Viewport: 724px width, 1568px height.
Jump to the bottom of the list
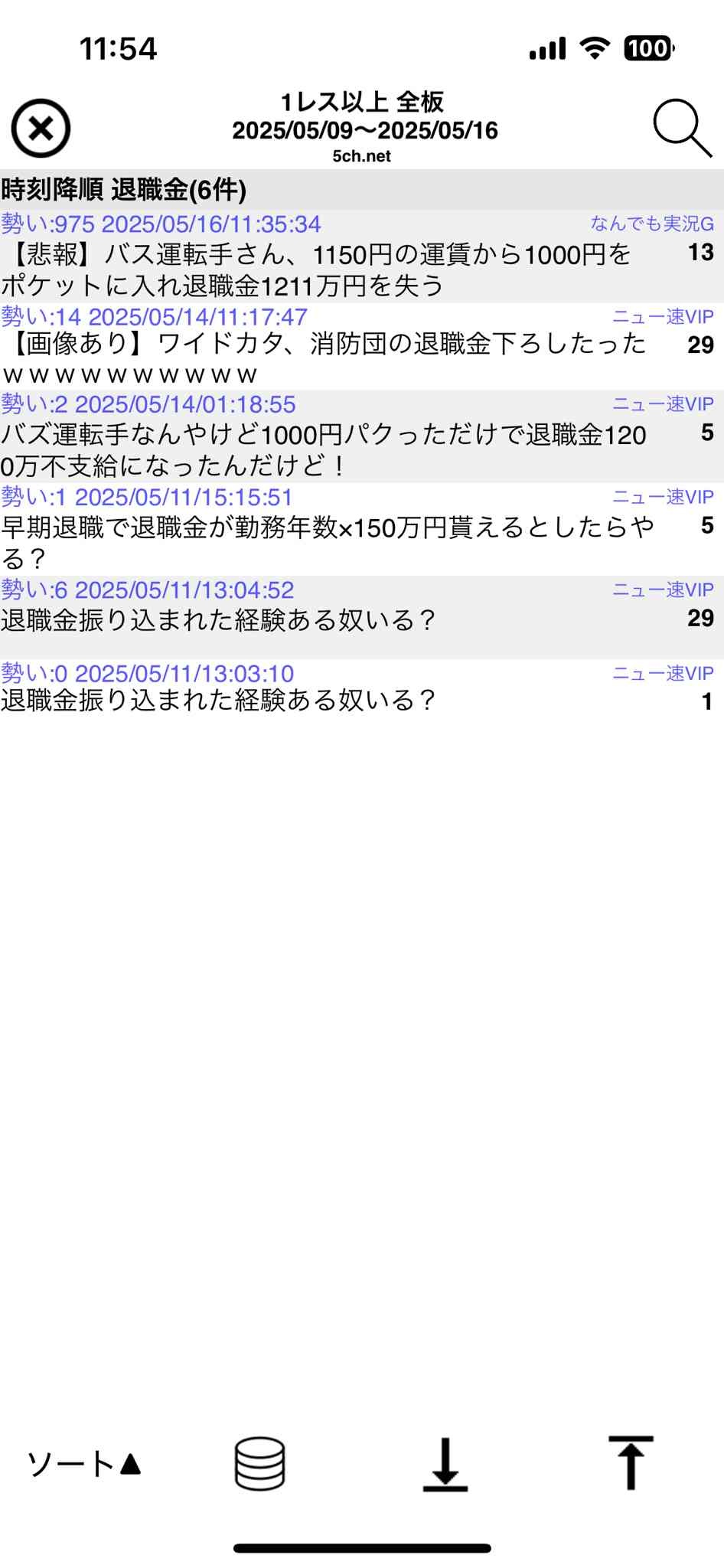pos(445,1464)
